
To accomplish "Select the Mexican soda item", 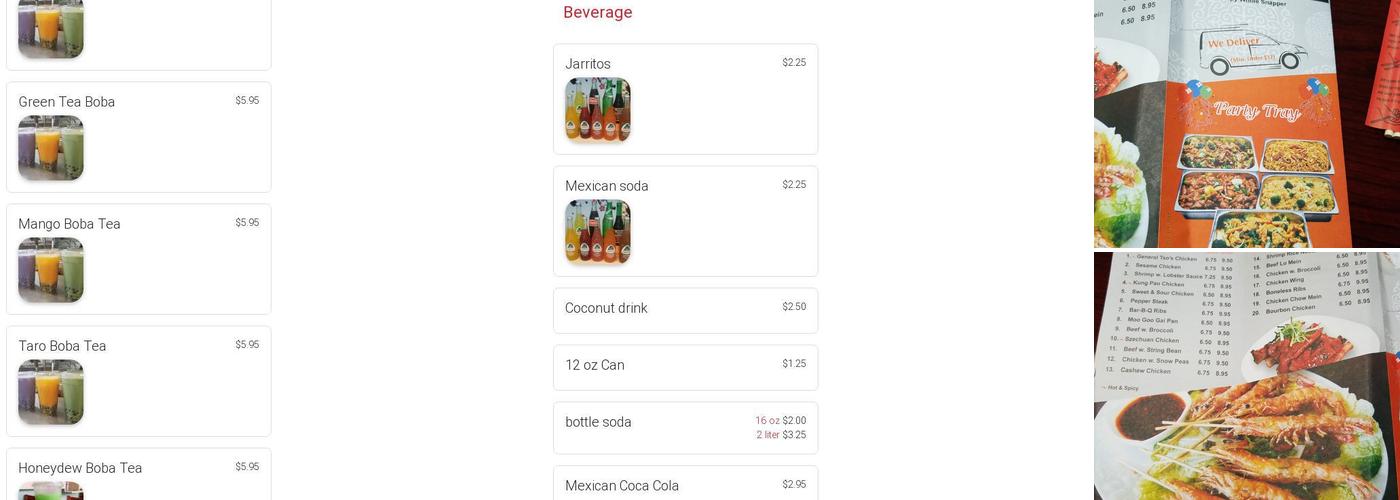I will [685, 221].
